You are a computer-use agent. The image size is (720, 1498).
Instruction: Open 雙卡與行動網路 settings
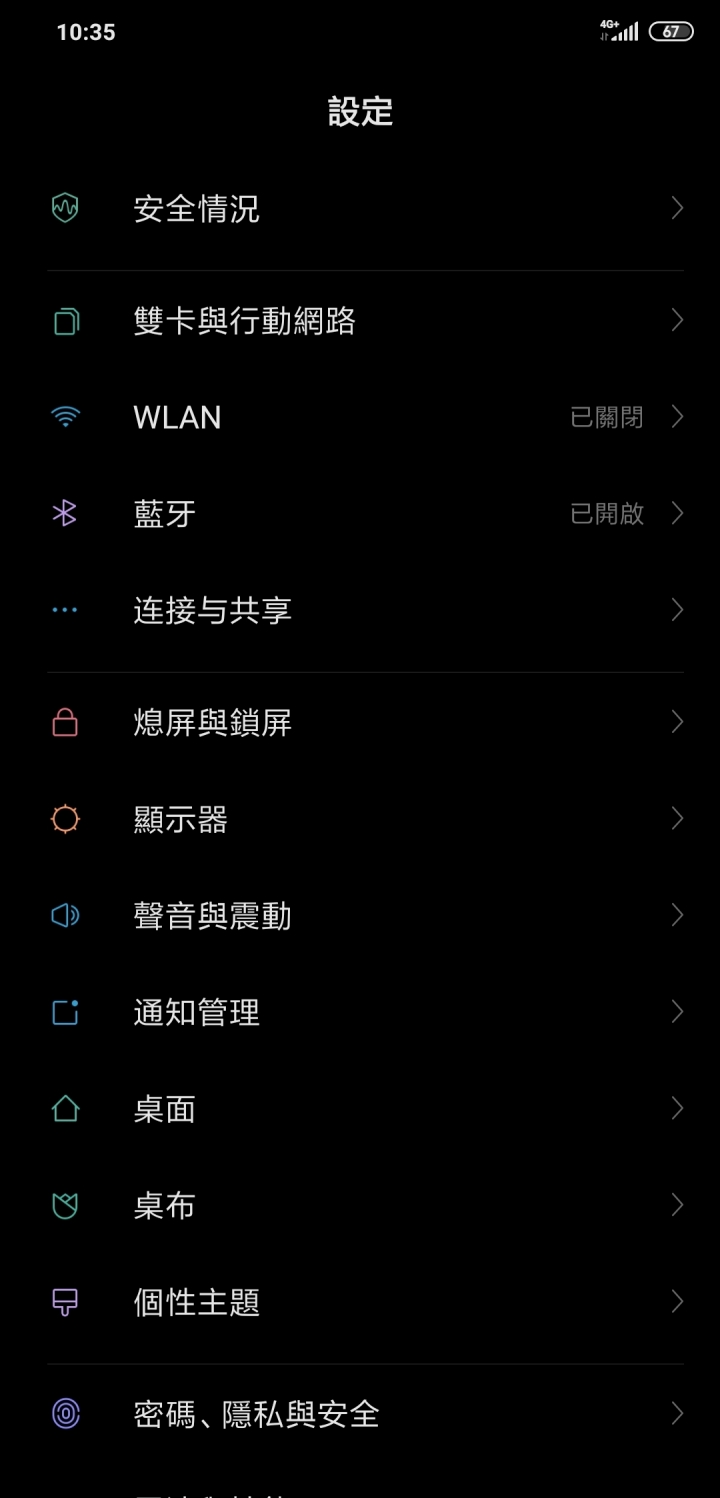pos(360,321)
